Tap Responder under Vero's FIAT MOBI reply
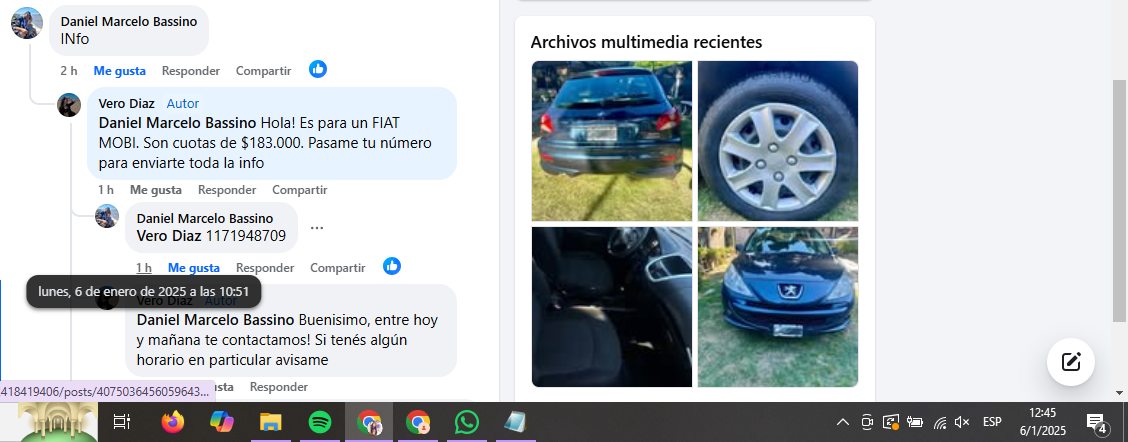 [227, 190]
